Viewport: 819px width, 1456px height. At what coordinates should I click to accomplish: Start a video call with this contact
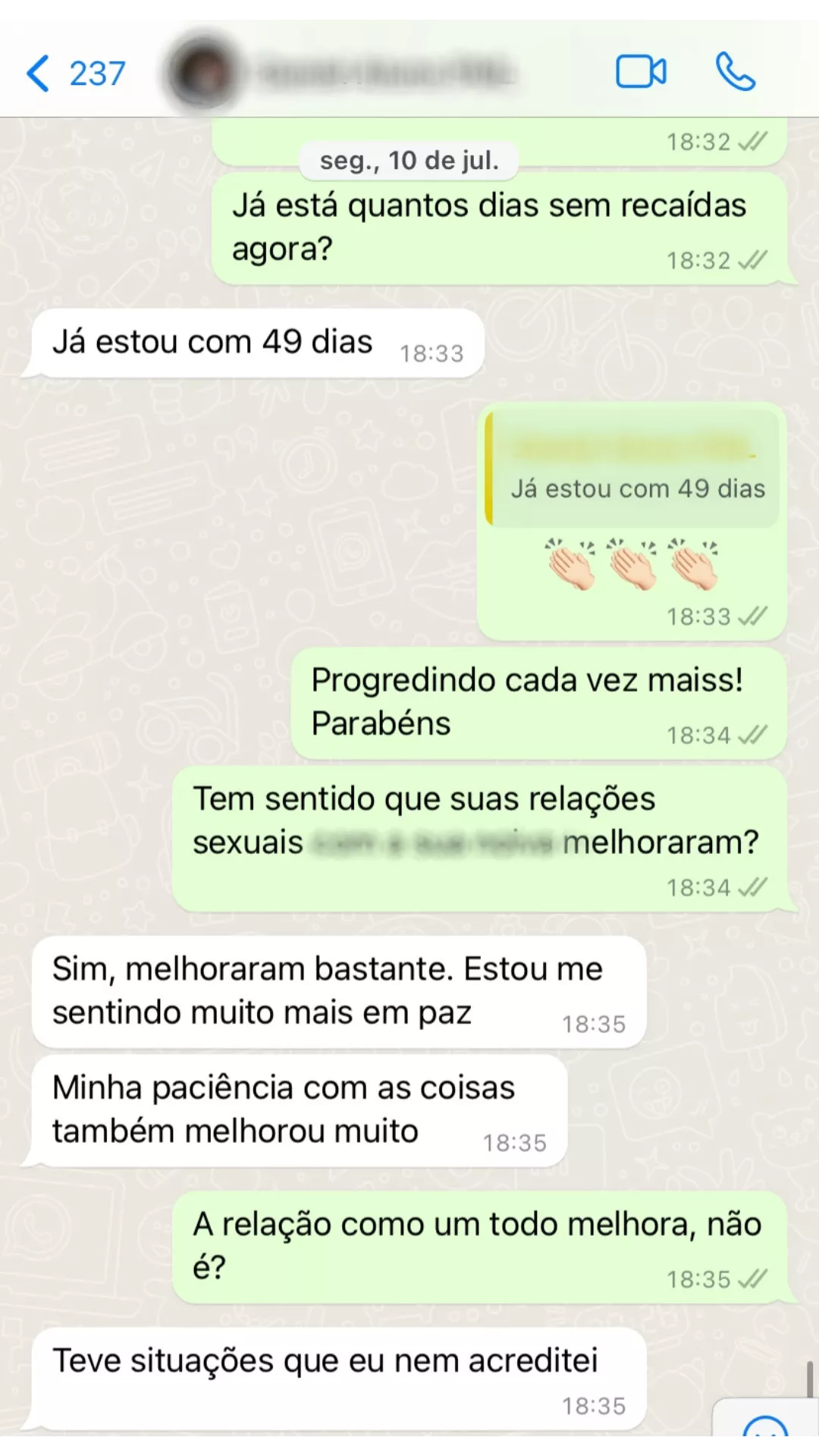tap(641, 73)
